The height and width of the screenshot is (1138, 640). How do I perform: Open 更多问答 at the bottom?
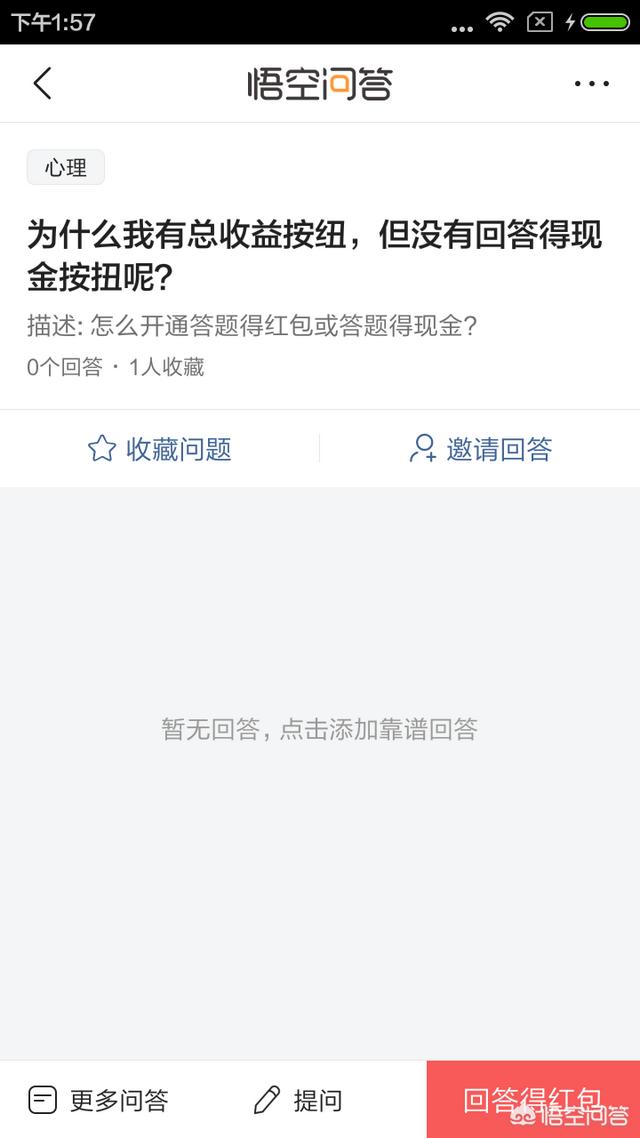(98, 1100)
